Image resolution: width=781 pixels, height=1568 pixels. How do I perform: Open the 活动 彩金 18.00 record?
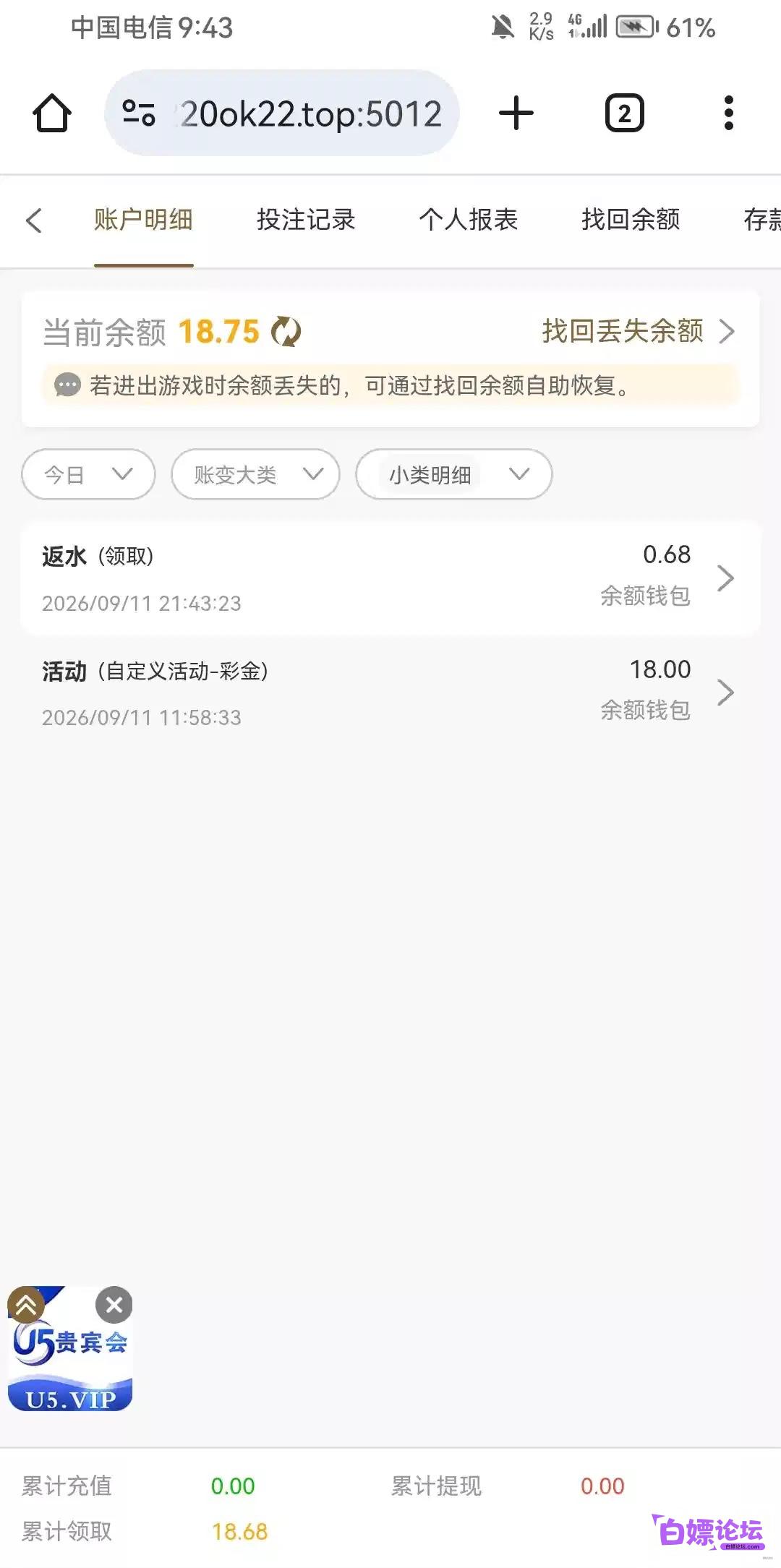click(390, 693)
